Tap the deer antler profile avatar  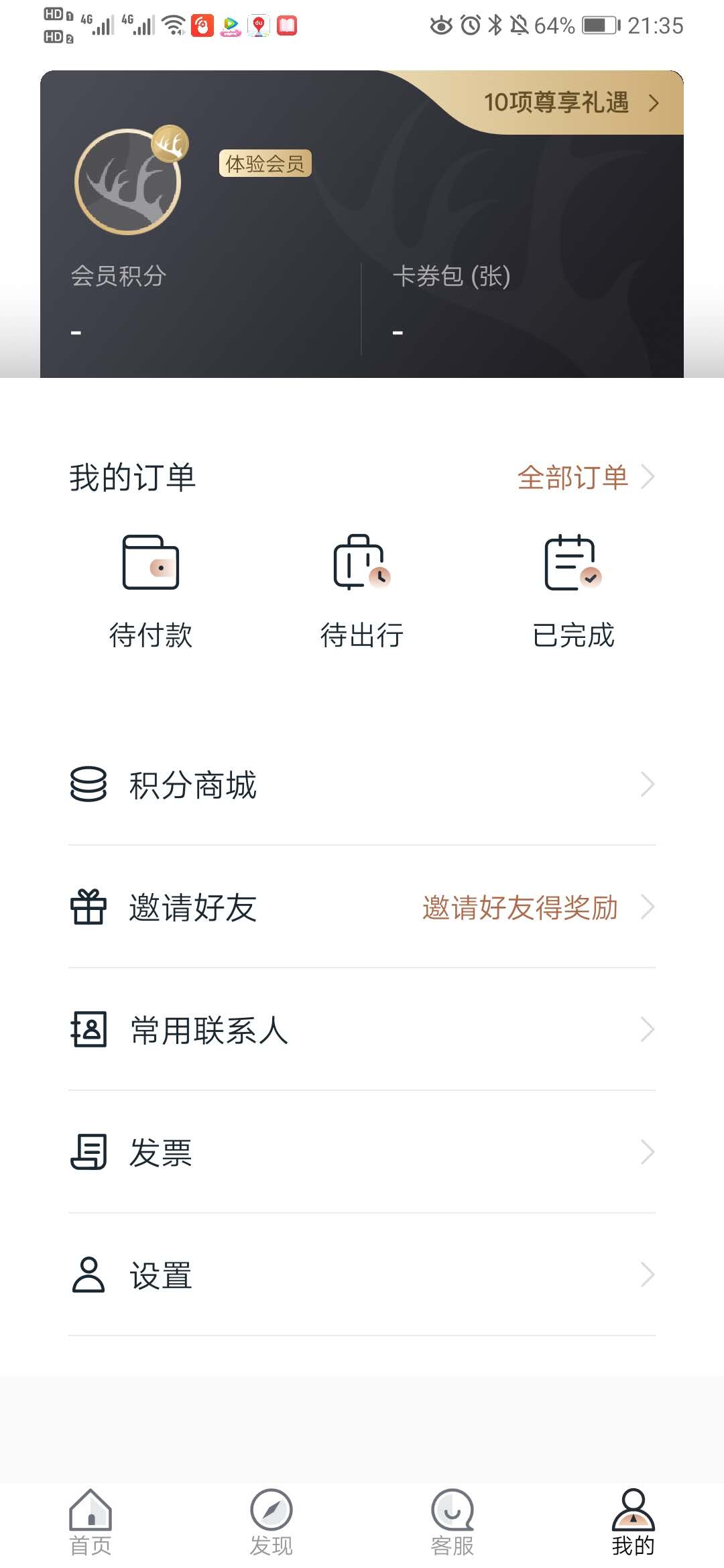coord(127,182)
